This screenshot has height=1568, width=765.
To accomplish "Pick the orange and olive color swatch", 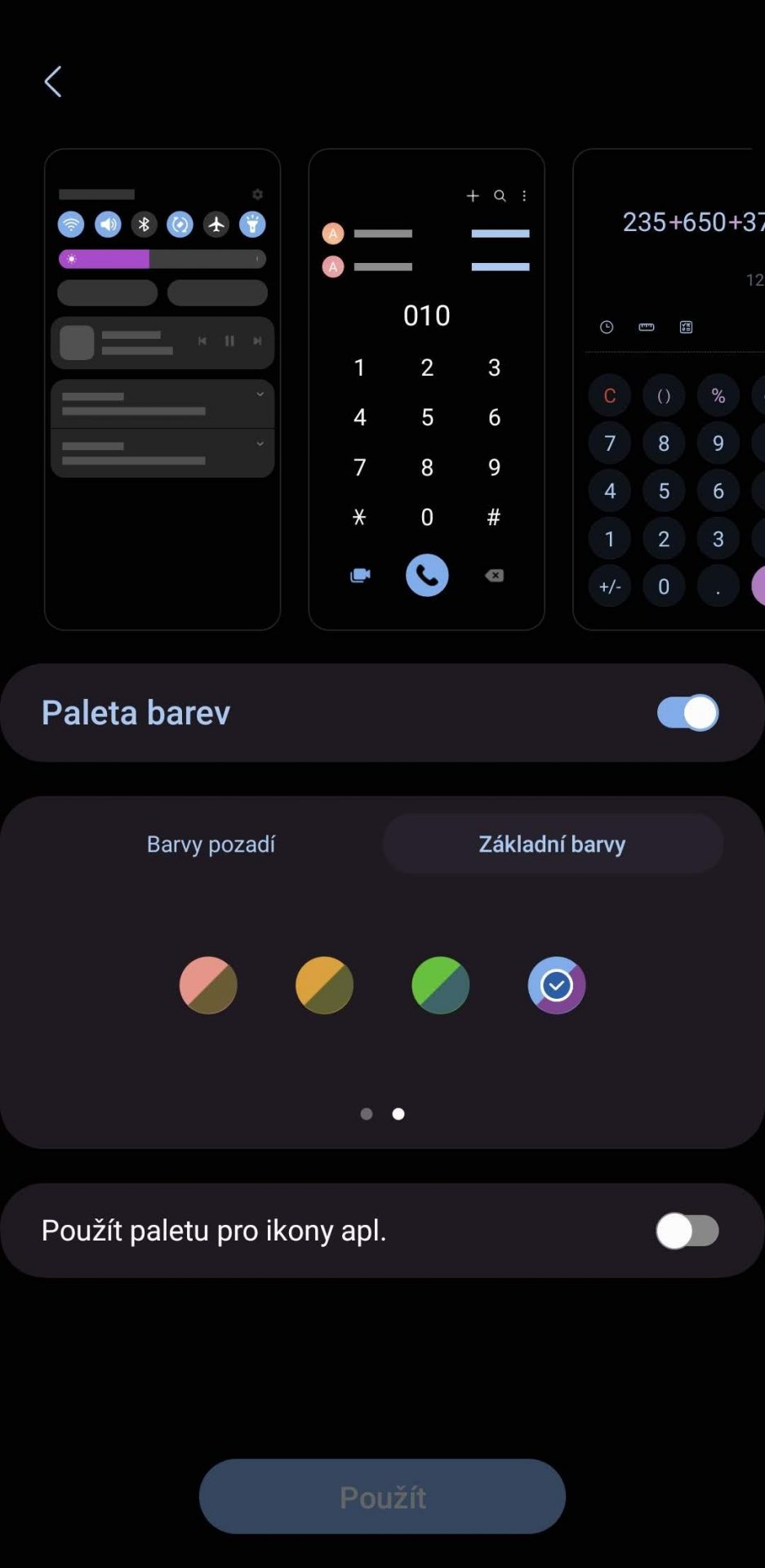I will tap(324, 985).
